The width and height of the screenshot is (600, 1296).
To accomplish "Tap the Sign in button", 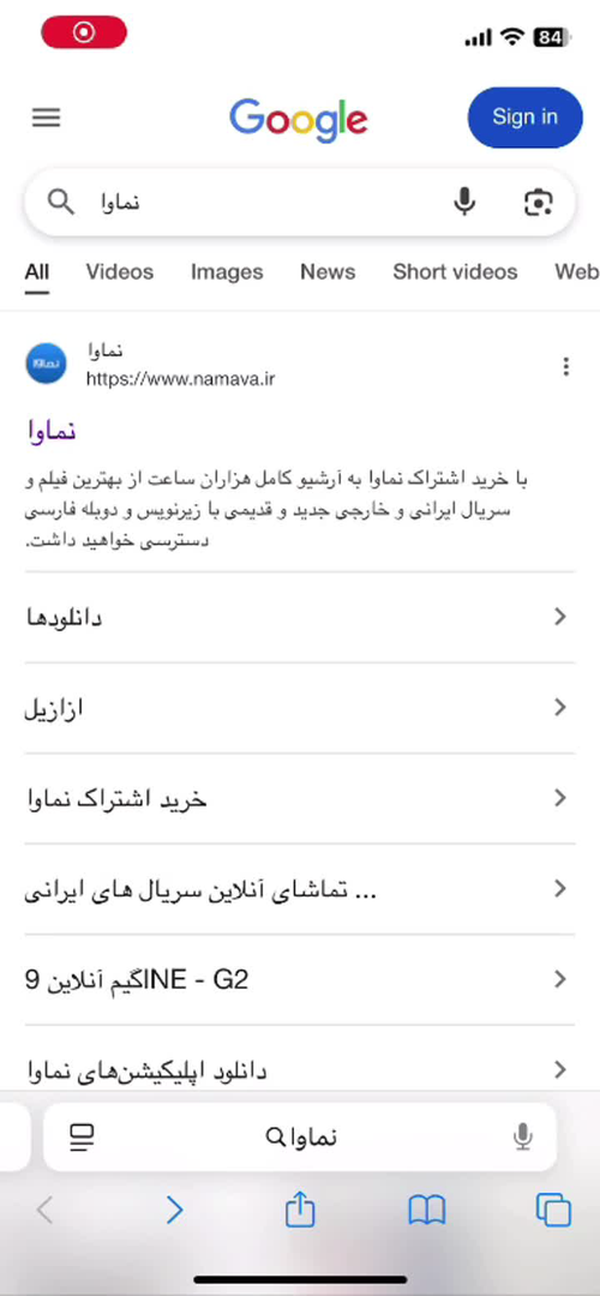I will (524, 117).
